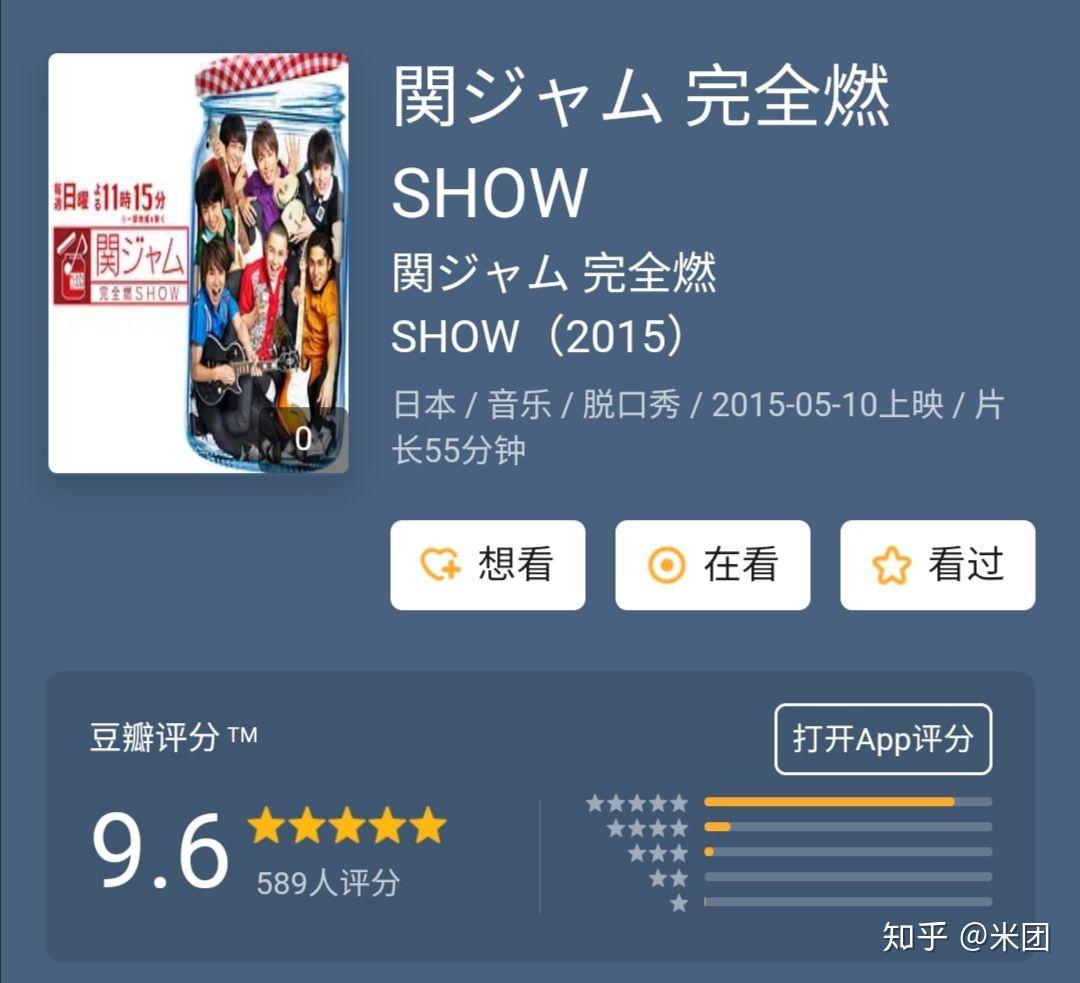Mark the show as 在看
The image size is (1080, 983).
click(x=712, y=565)
